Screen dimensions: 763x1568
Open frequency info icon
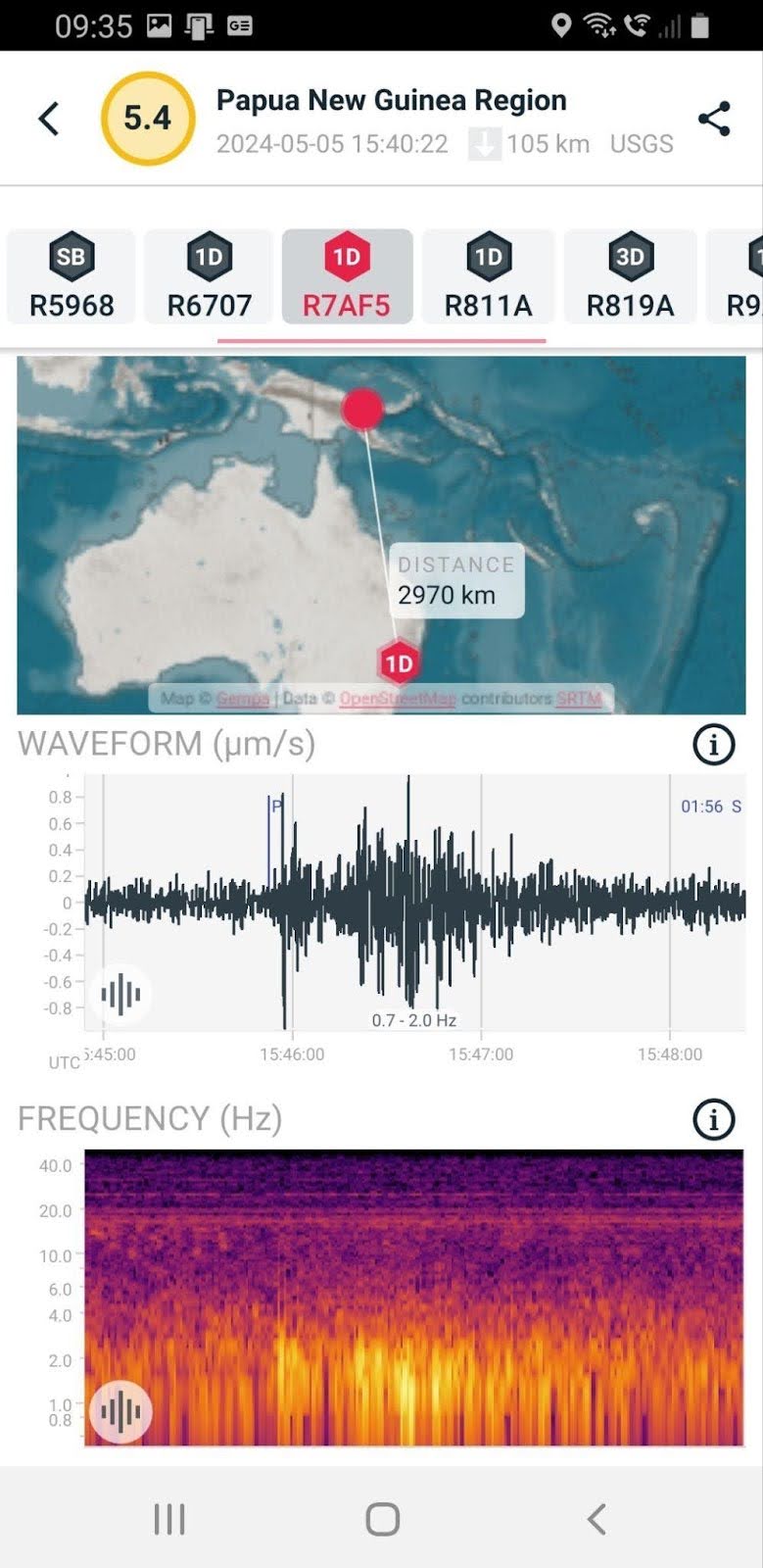click(x=713, y=1119)
